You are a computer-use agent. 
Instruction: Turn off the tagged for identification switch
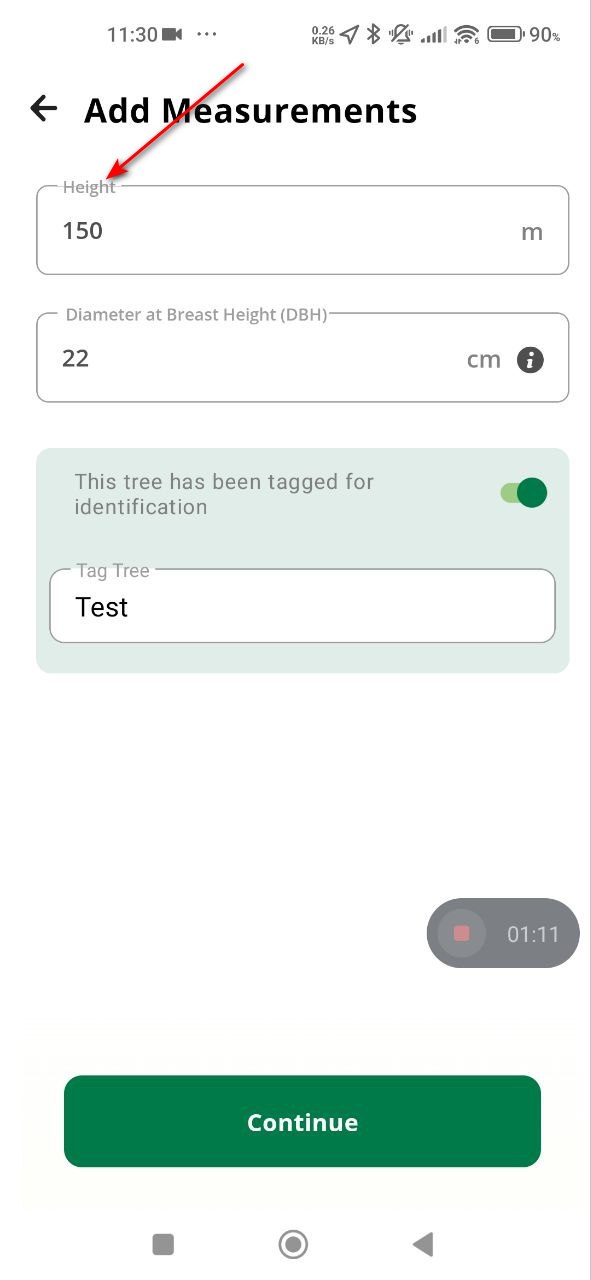coord(524,493)
